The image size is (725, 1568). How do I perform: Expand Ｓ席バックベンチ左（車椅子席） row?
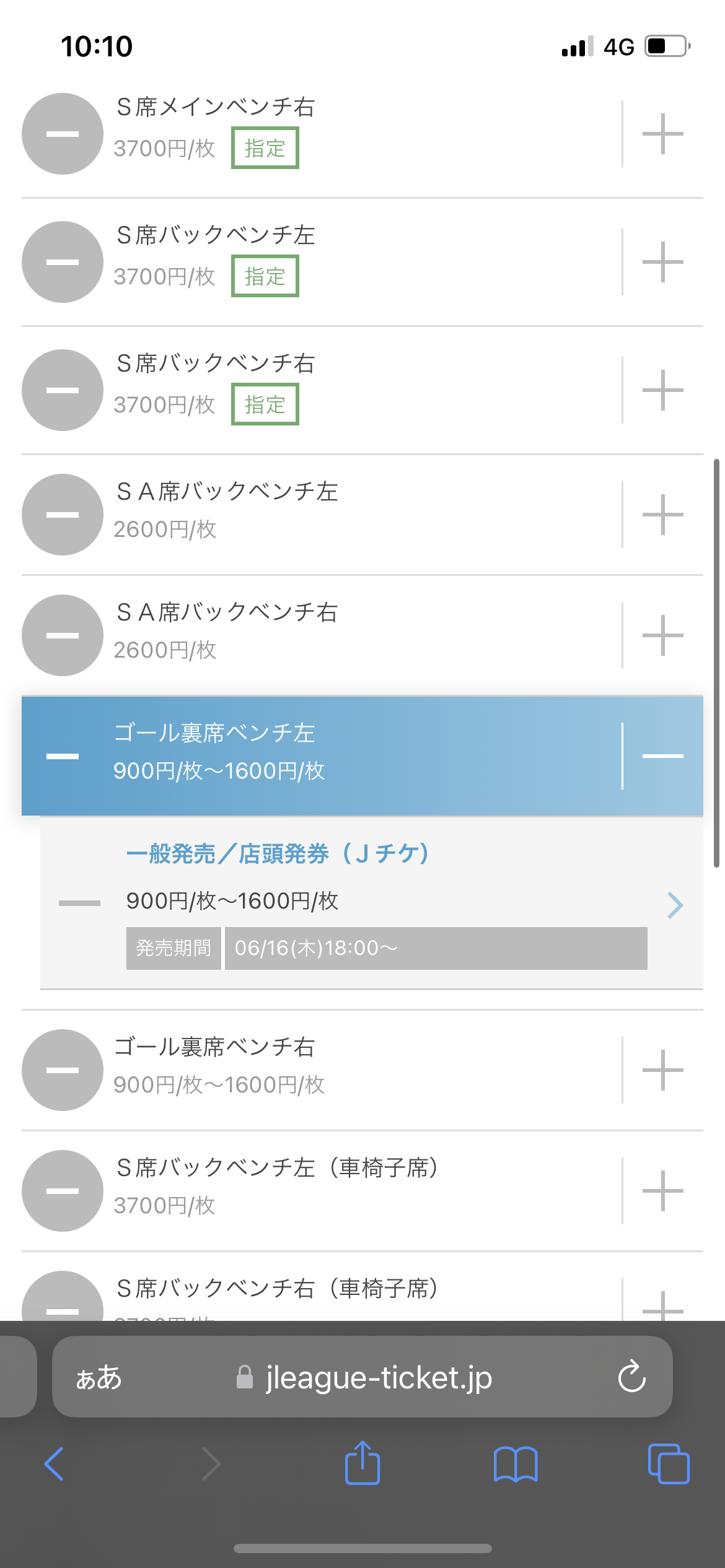click(662, 1191)
